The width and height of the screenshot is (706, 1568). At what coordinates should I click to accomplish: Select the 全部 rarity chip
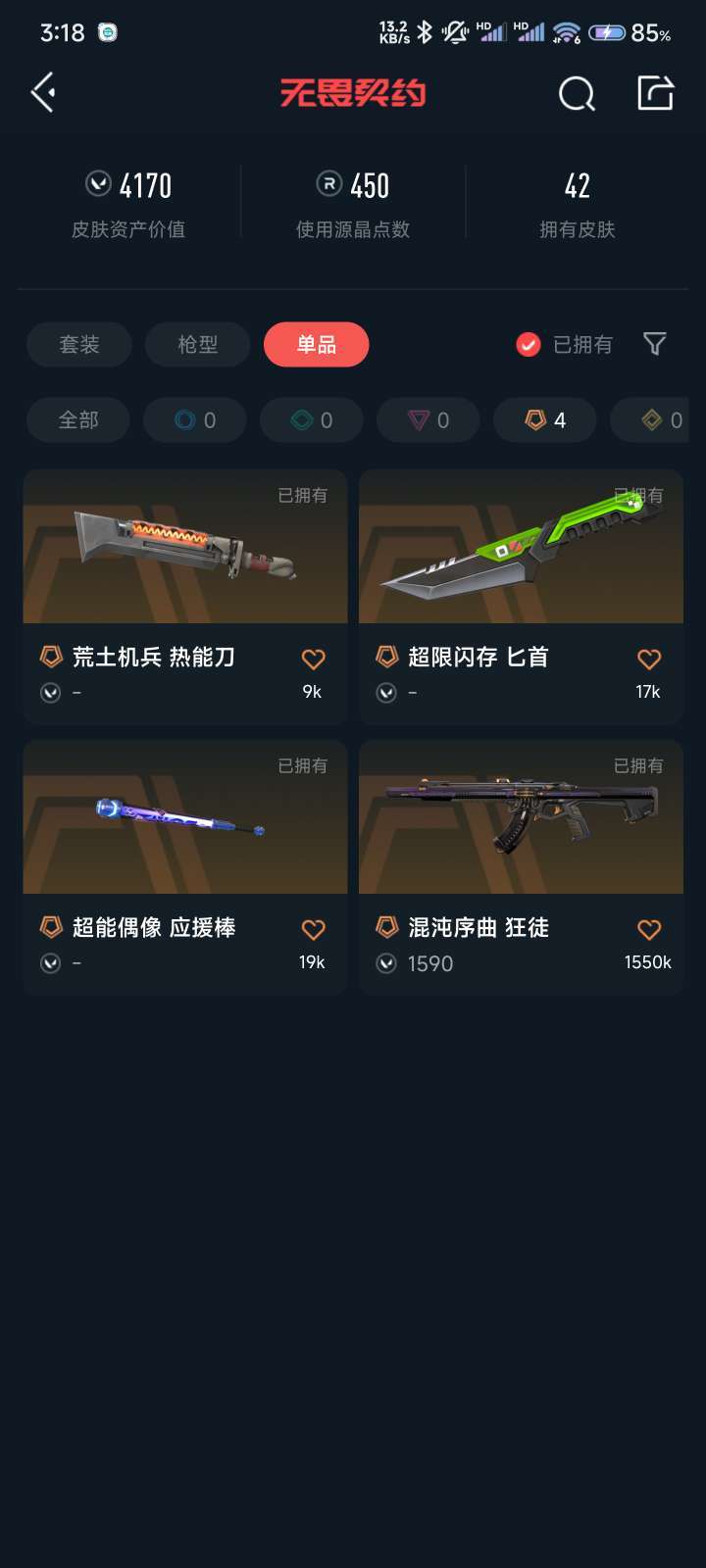pyautogui.click(x=78, y=420)
